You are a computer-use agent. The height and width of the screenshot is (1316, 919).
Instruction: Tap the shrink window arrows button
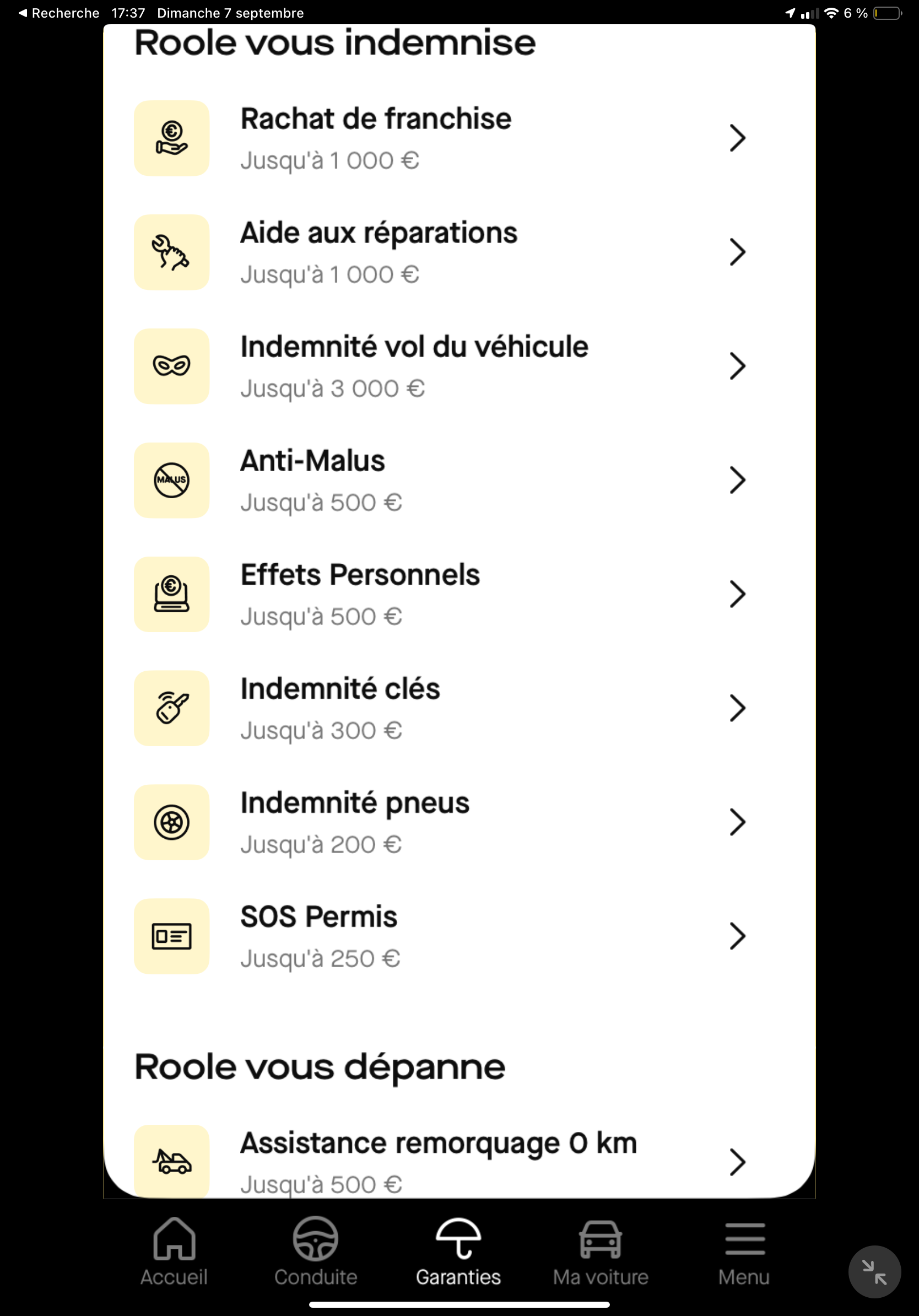tap(874, 1272)
